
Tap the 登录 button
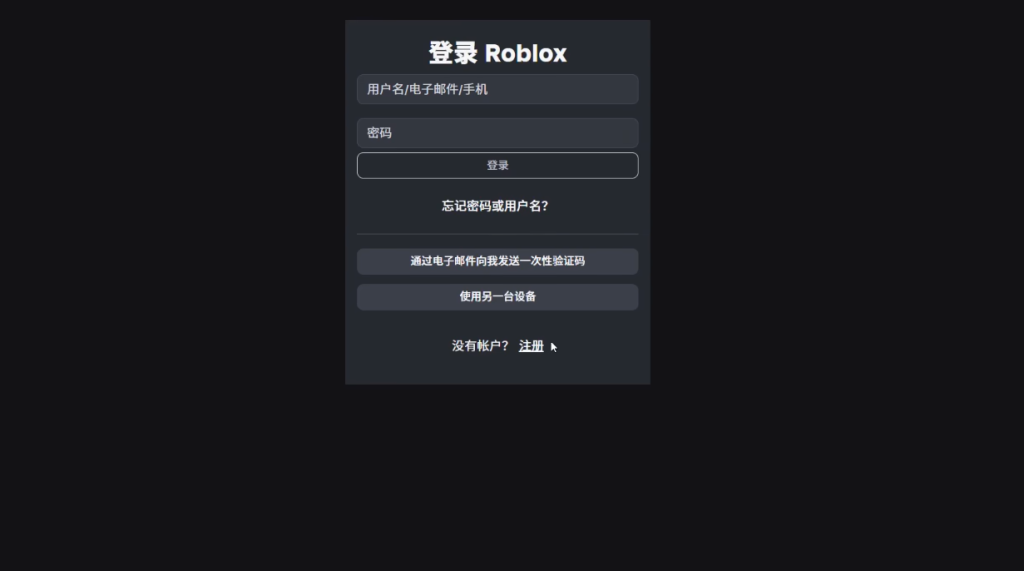pyautogui.click(x=497, y=166)
